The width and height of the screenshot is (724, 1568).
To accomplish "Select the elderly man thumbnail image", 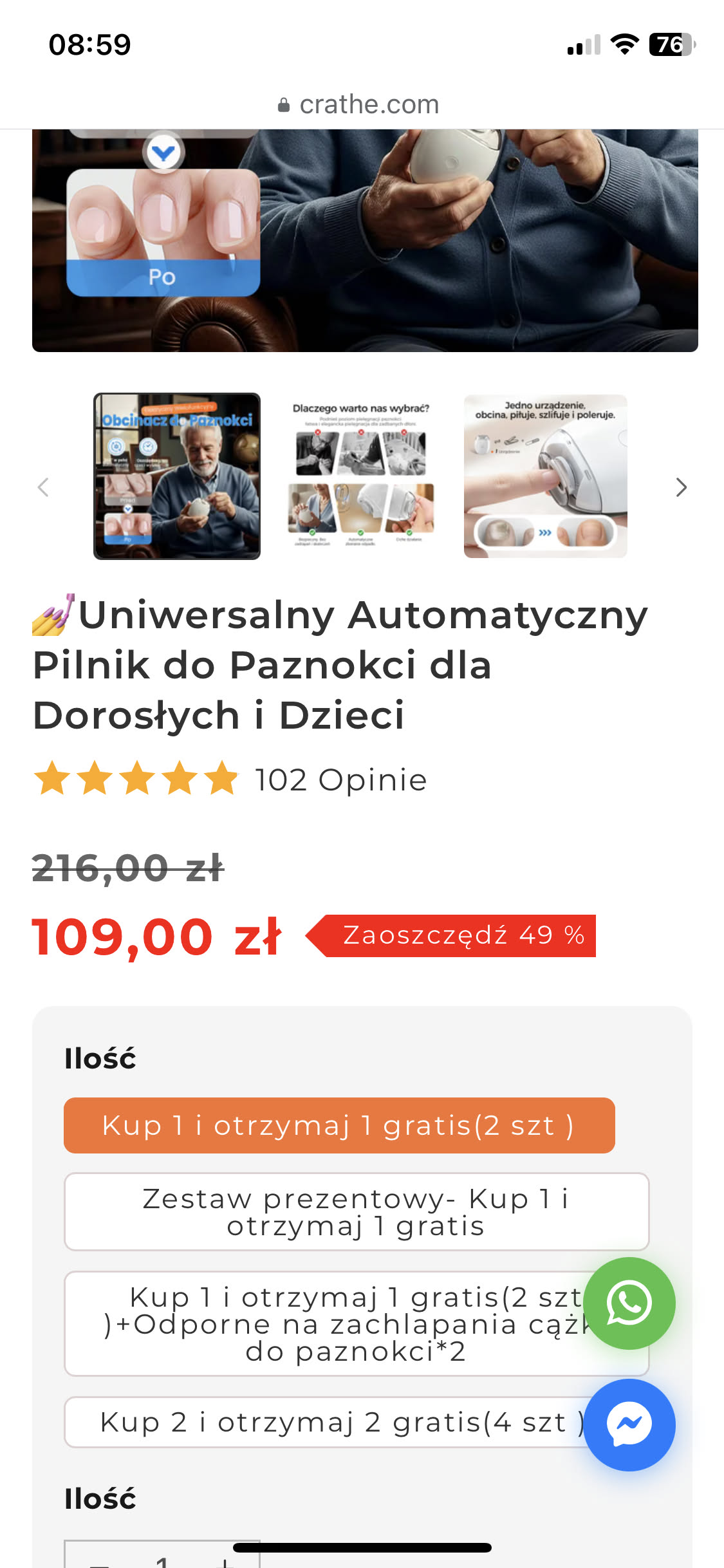I will [177, 476].
